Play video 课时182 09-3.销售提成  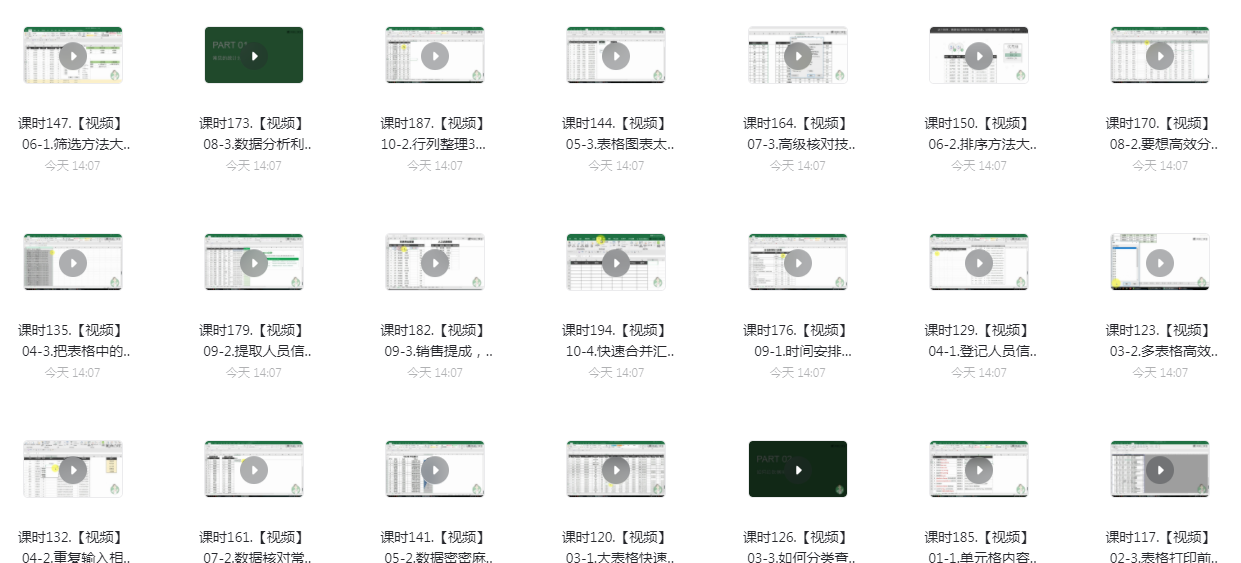coord(435,263)
